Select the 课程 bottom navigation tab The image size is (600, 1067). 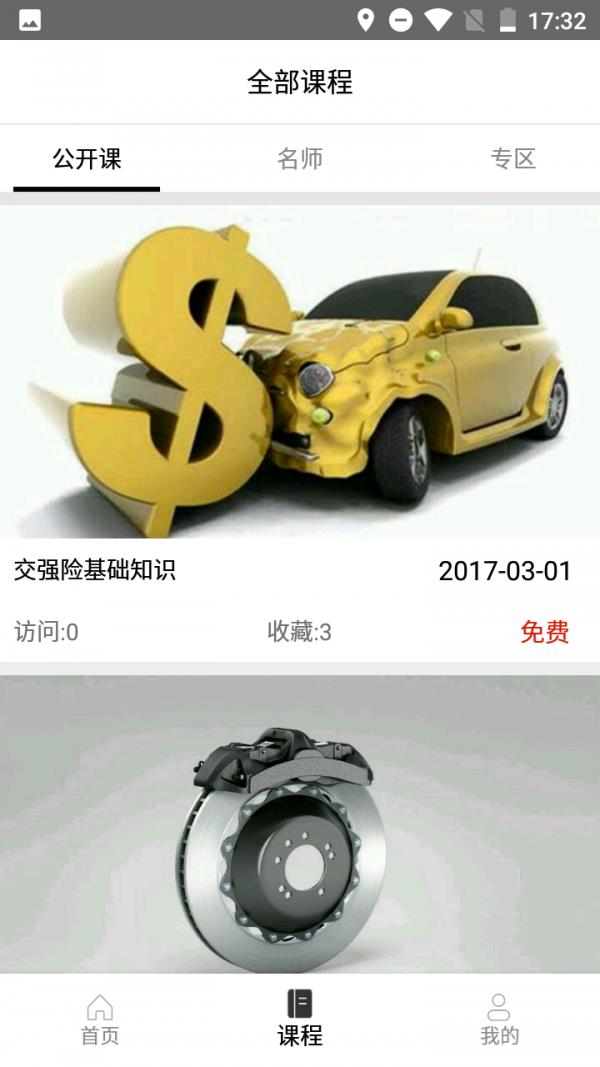pyautogui.click(x=300, y=1020)
